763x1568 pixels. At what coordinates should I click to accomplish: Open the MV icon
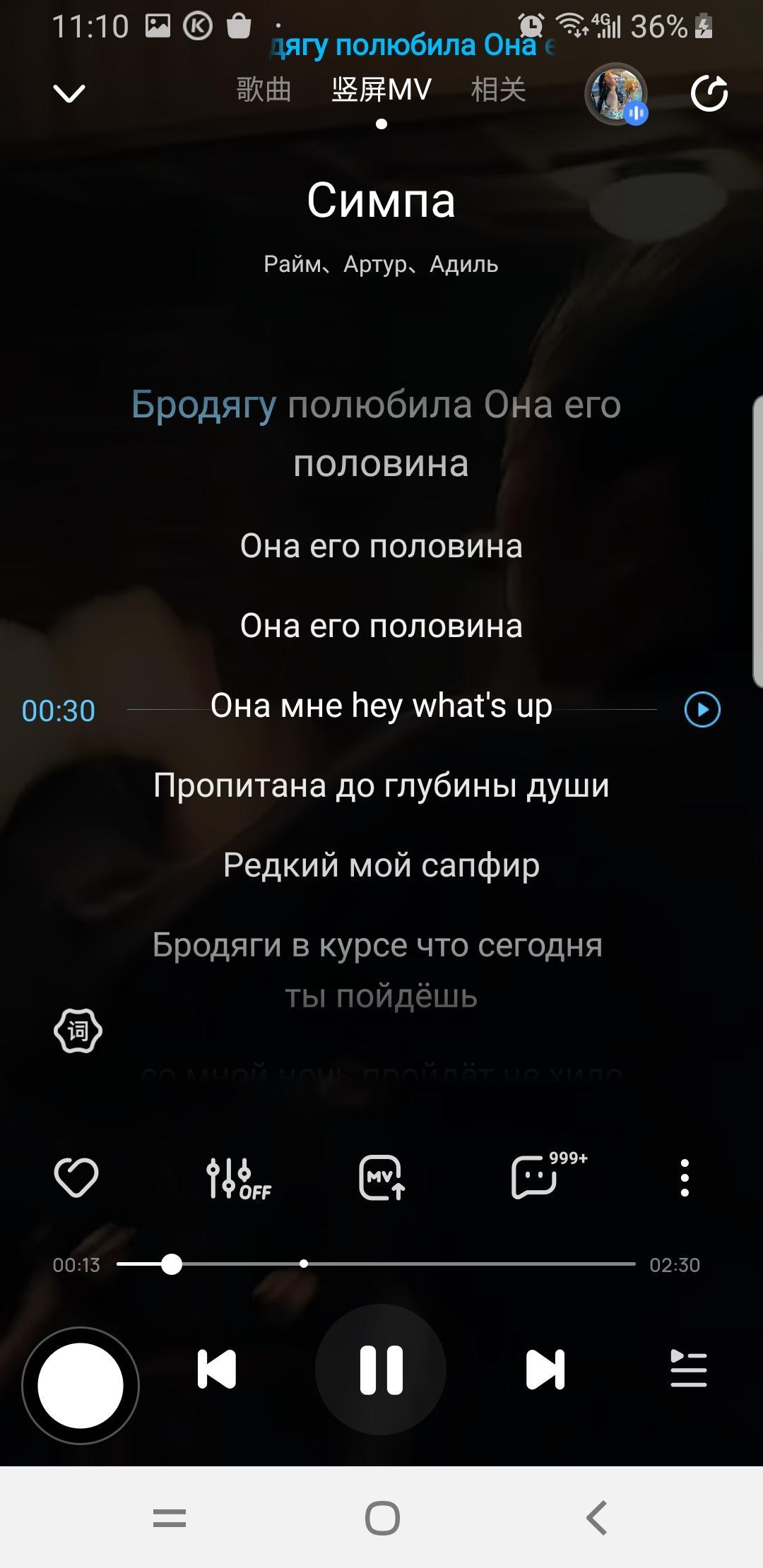tap(381, 1177)
